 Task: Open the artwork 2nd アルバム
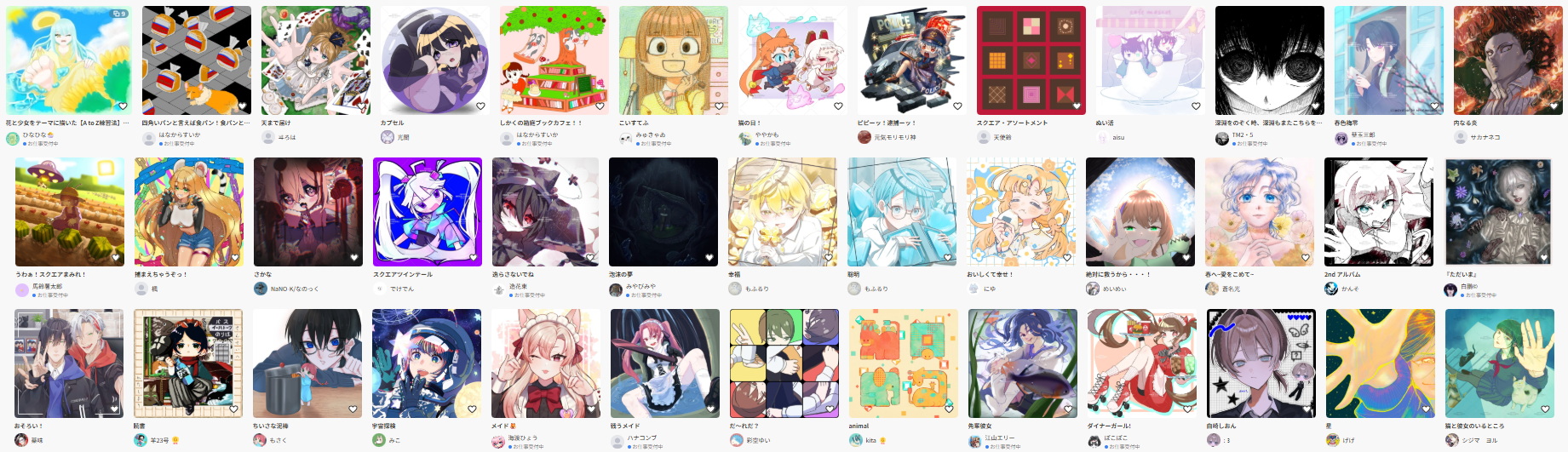coord(1379,211)
